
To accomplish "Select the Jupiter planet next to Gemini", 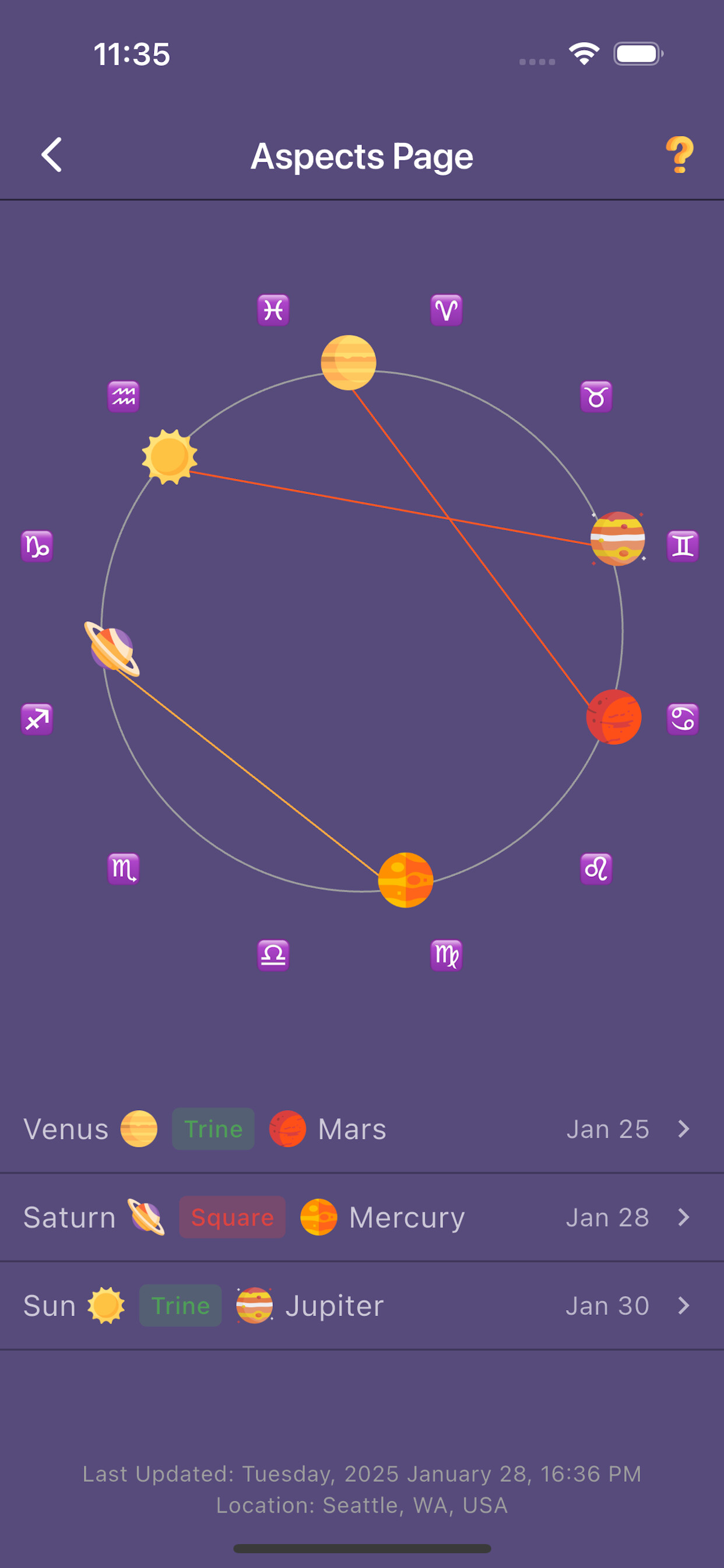I will [x=618, y=538].
